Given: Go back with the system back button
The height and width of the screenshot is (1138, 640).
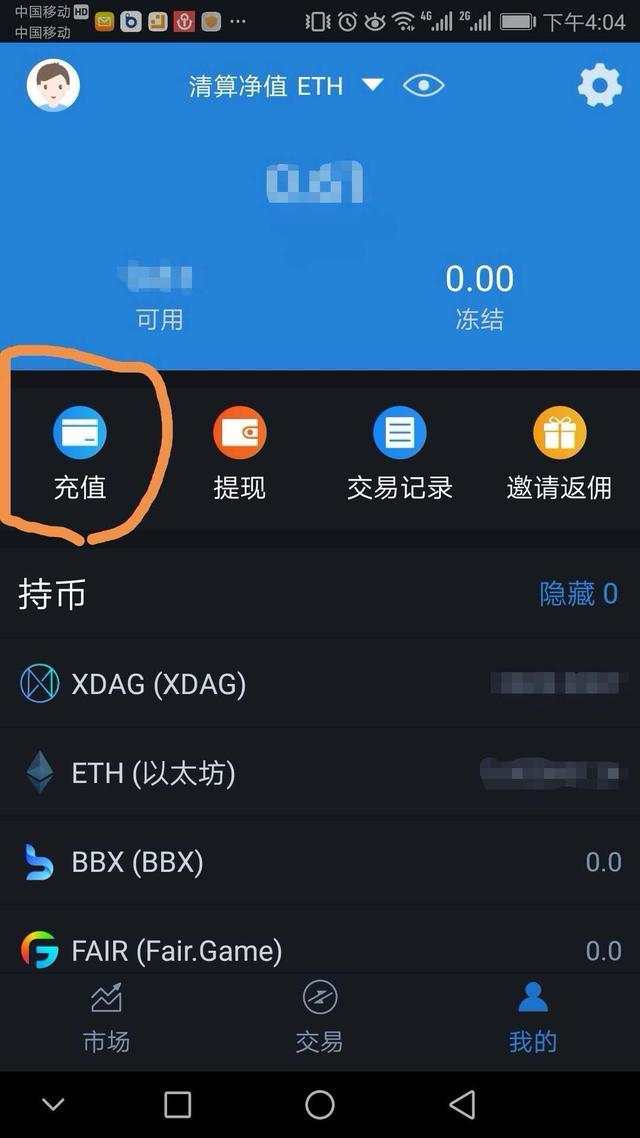Looking at the screenshot, I should click(x=462, y=1105).
